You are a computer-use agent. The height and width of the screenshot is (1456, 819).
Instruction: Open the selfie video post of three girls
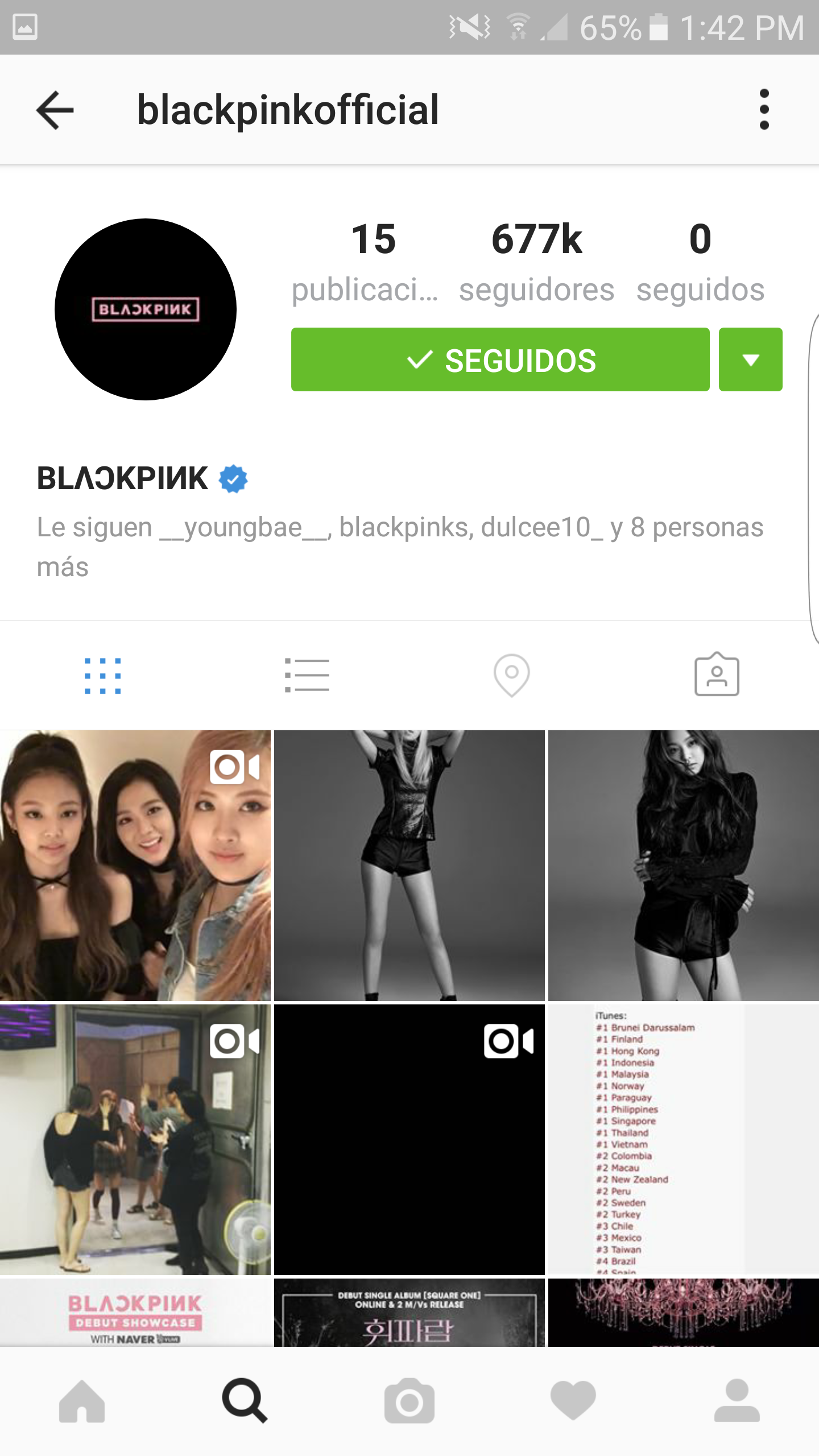[x=135, y=866]
